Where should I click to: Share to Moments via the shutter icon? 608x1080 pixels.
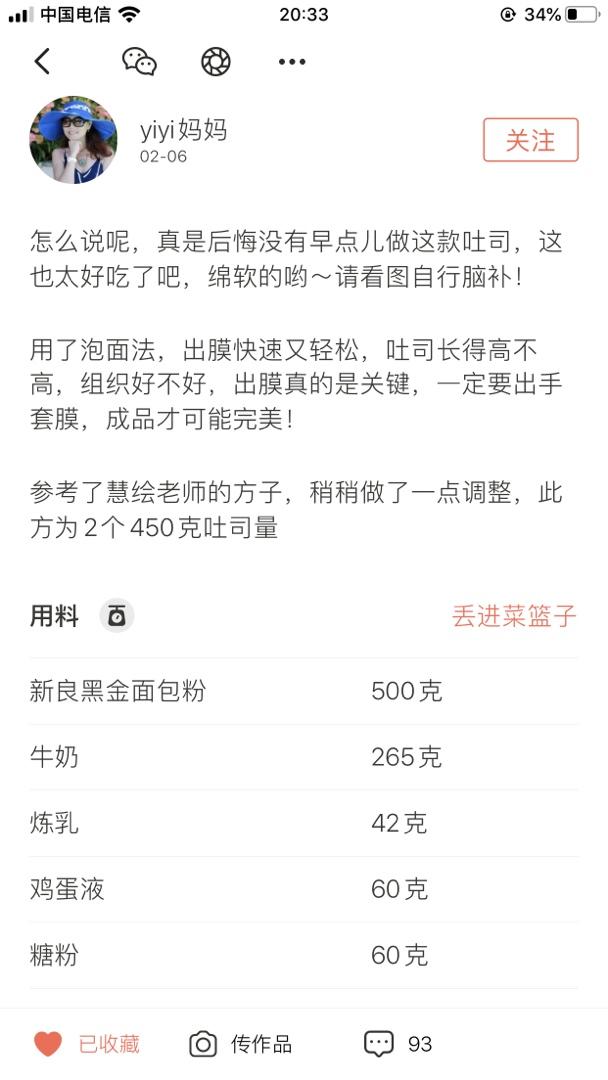tap(216, 62)
